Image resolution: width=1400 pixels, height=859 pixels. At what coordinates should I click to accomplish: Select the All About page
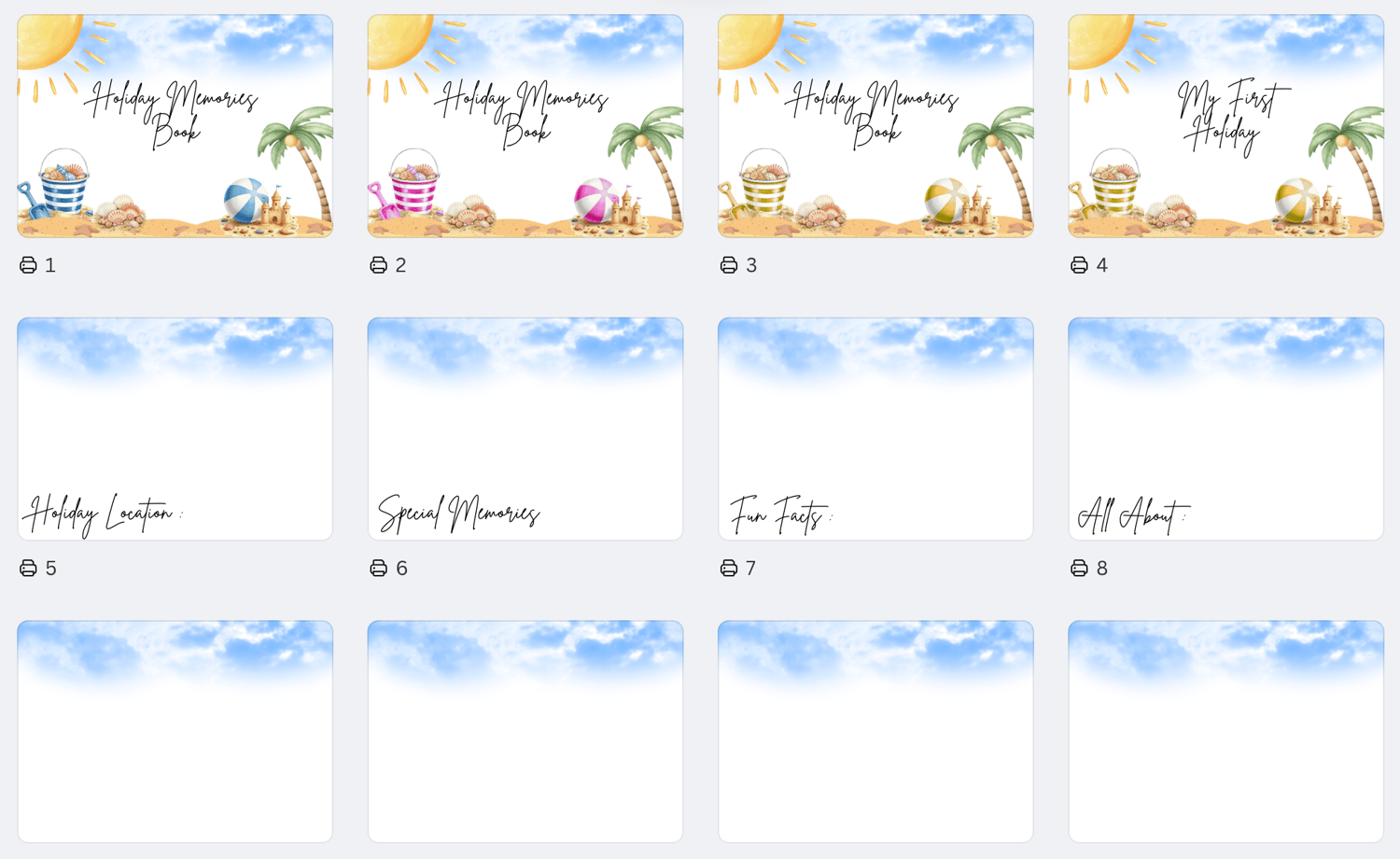pyautogui.click(x=1225, y=429)
